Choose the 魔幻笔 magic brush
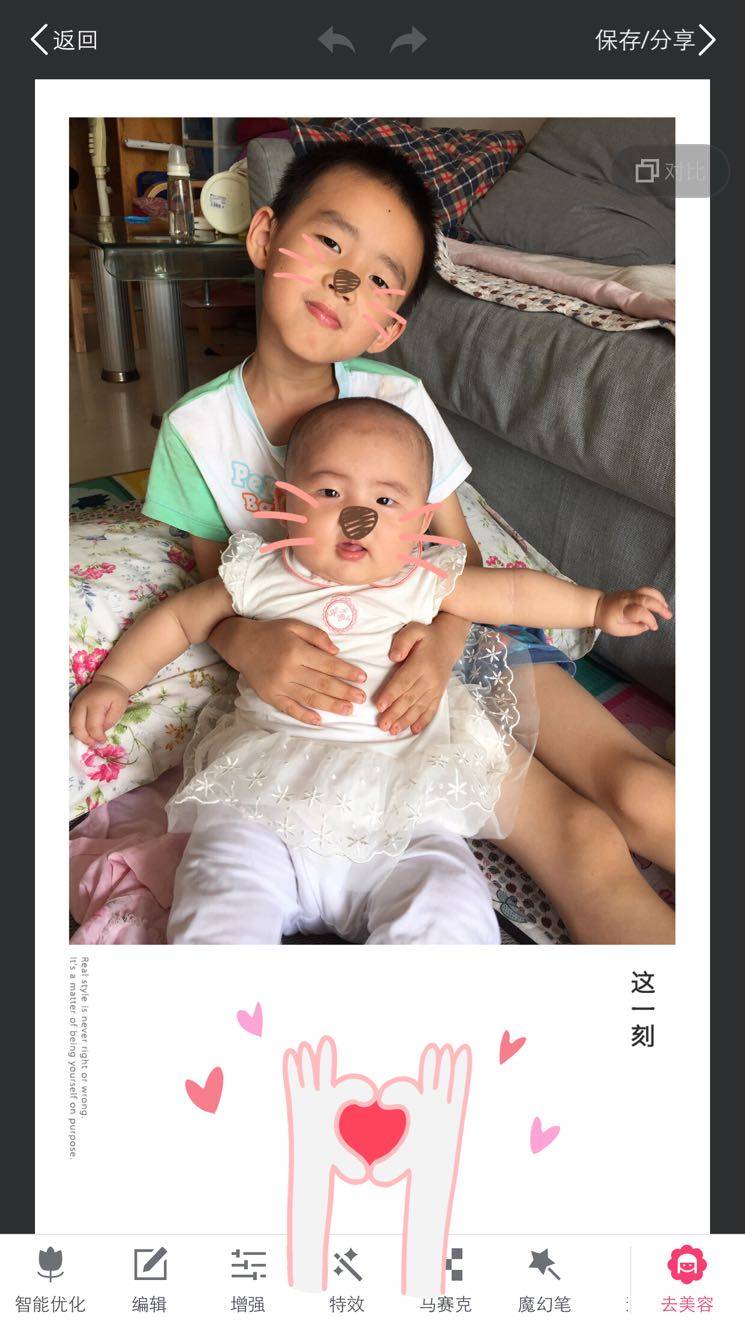The image size is (745, 1324). coord(545,1279)
